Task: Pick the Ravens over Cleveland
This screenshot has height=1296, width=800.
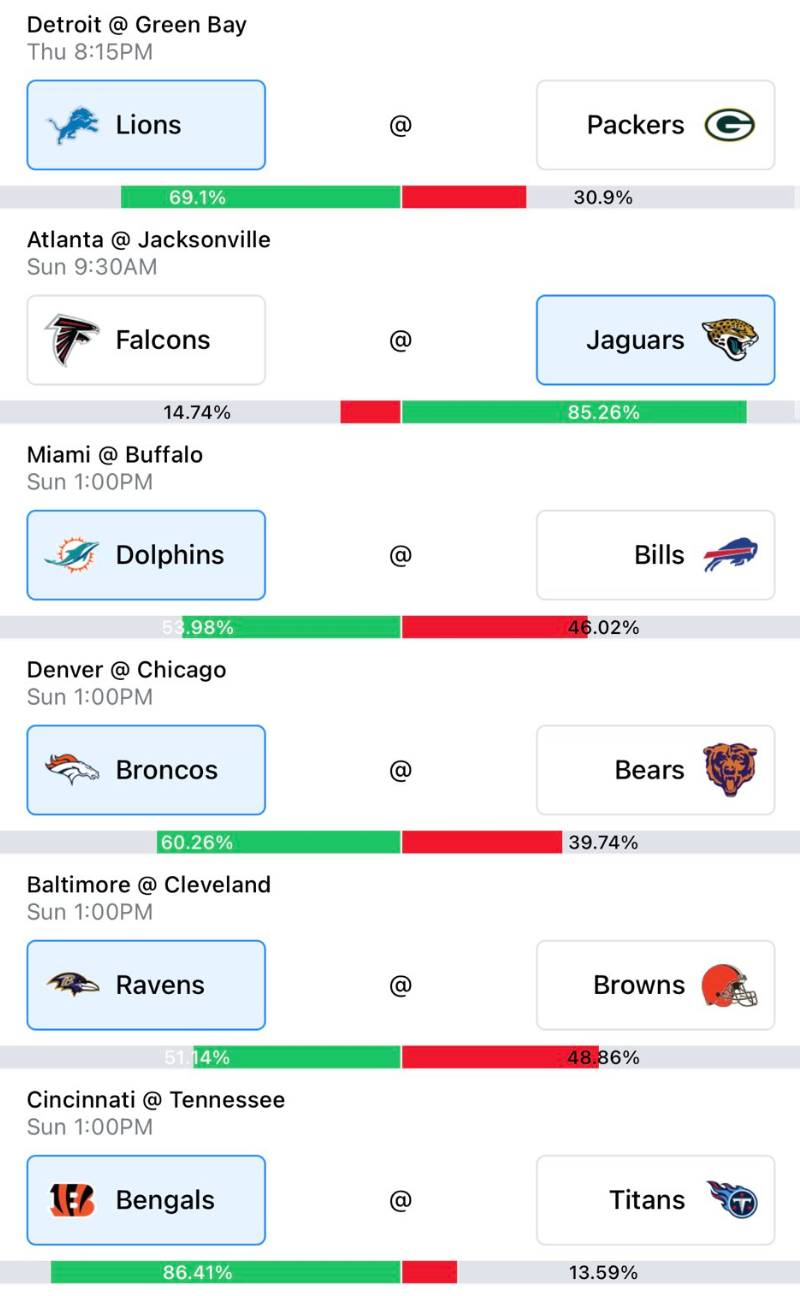Action: point(146,985)
